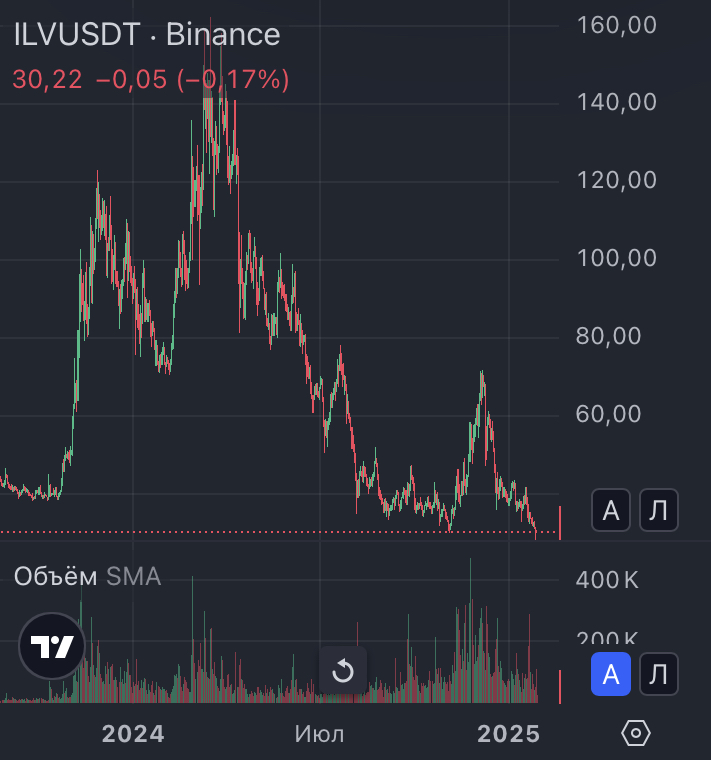The height and width of the screenshot is (760, 711).
Task: Switch volume pane to logarithmic scale Л
Action: click(x=658, y=674)
